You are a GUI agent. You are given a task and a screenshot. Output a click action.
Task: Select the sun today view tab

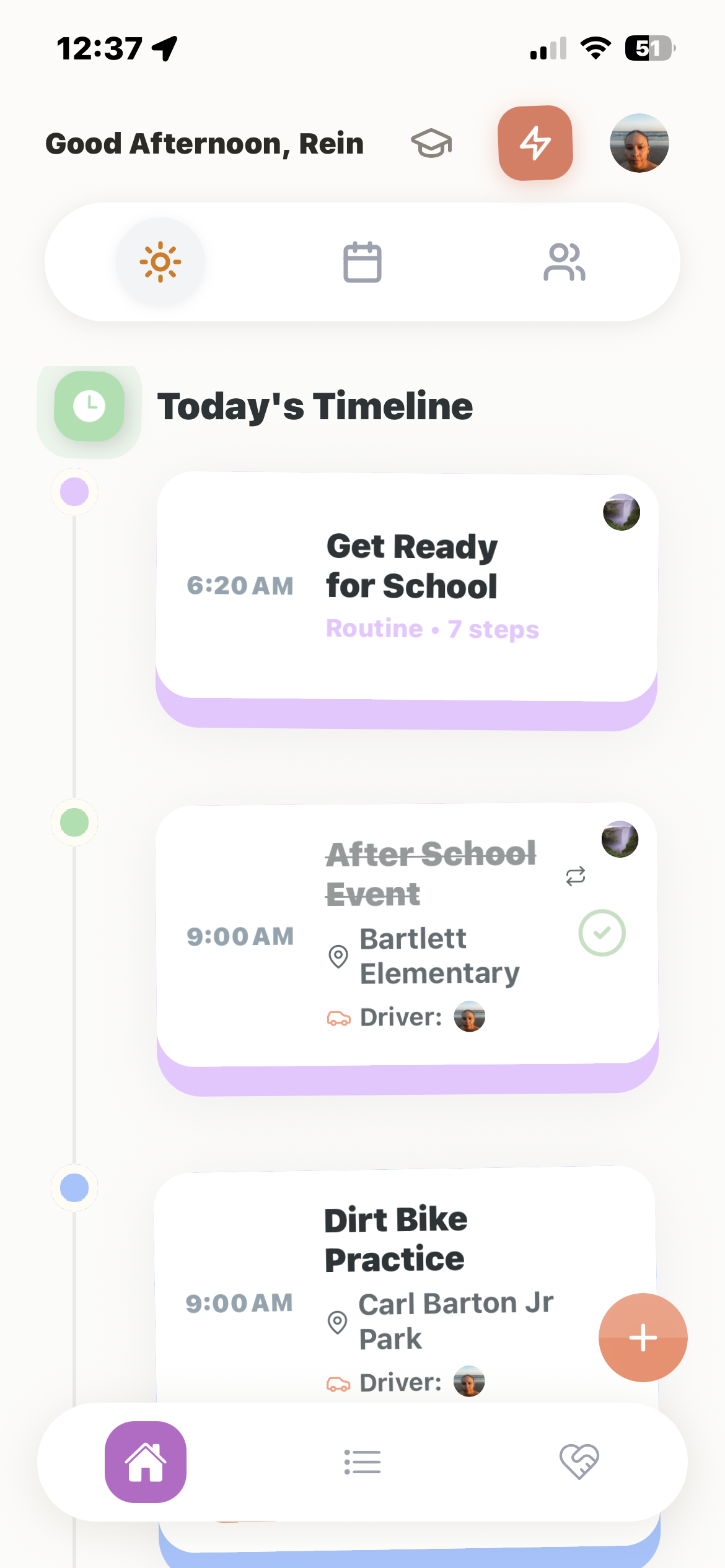(x=160, y=262)
